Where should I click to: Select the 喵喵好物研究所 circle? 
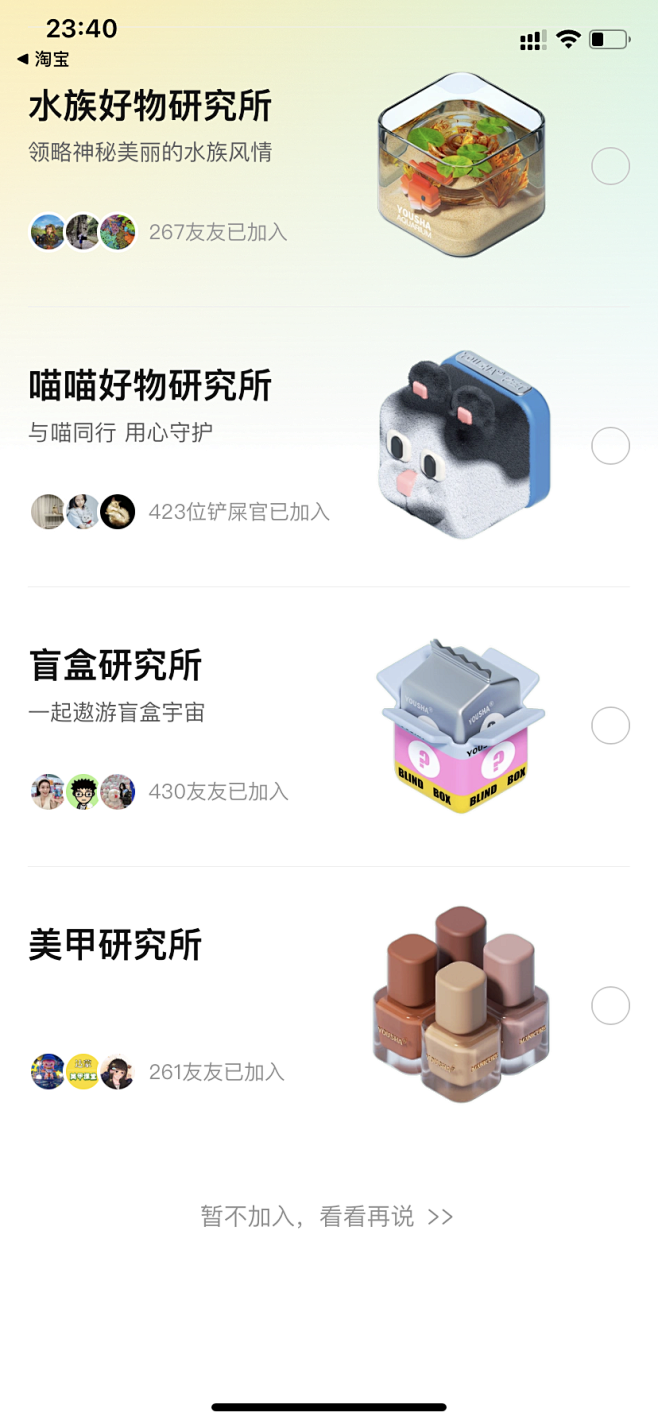[x=610, y=446]
